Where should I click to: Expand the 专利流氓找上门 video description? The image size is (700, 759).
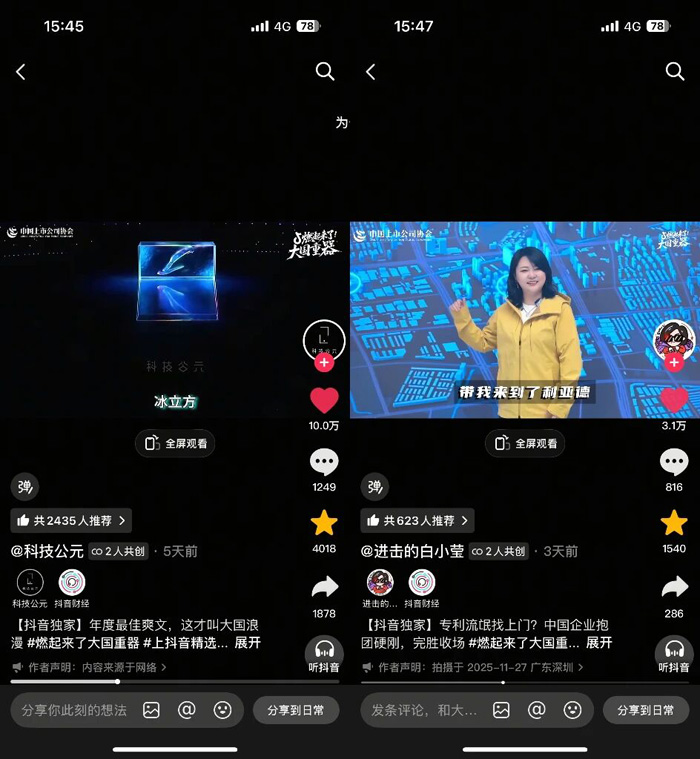(598, 643)
